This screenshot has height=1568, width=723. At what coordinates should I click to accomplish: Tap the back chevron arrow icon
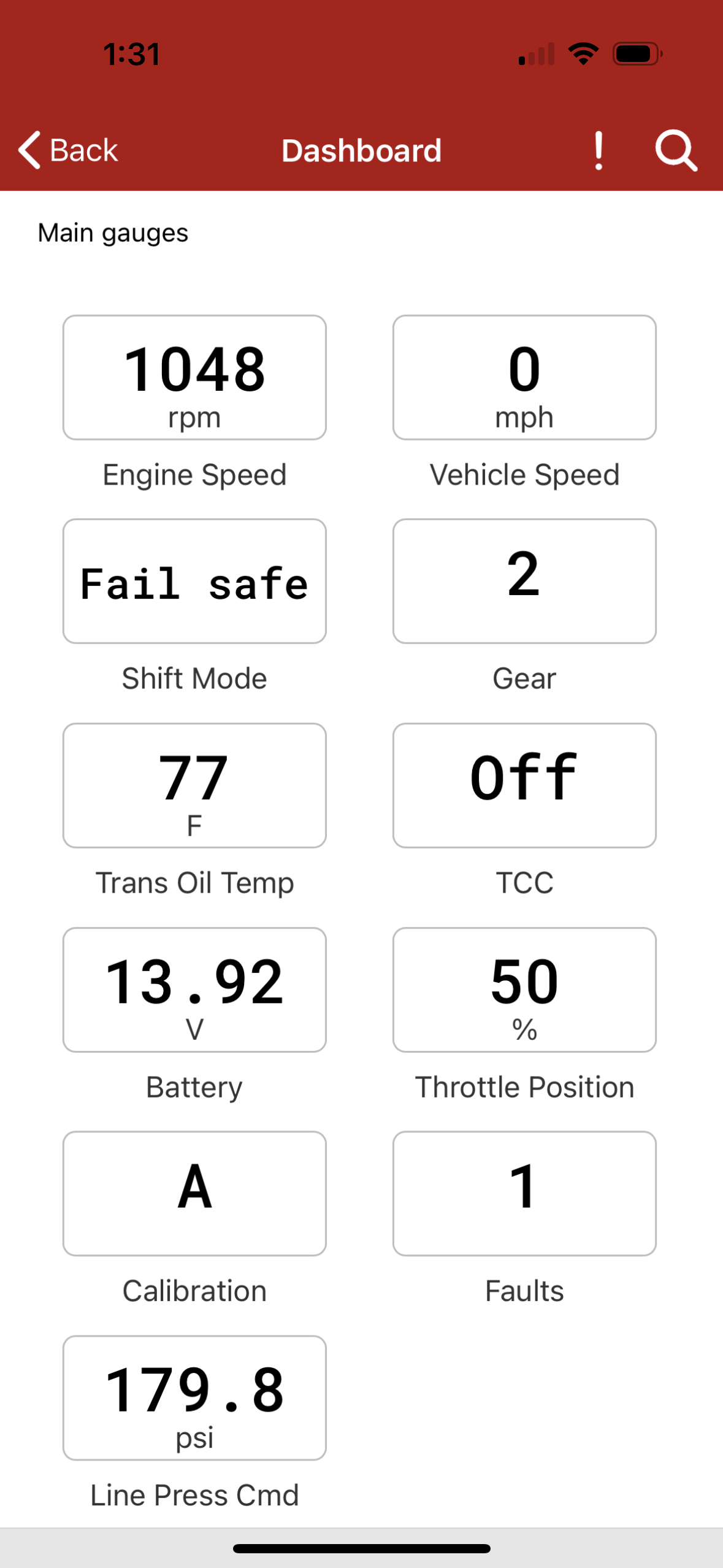coord(29,150)
